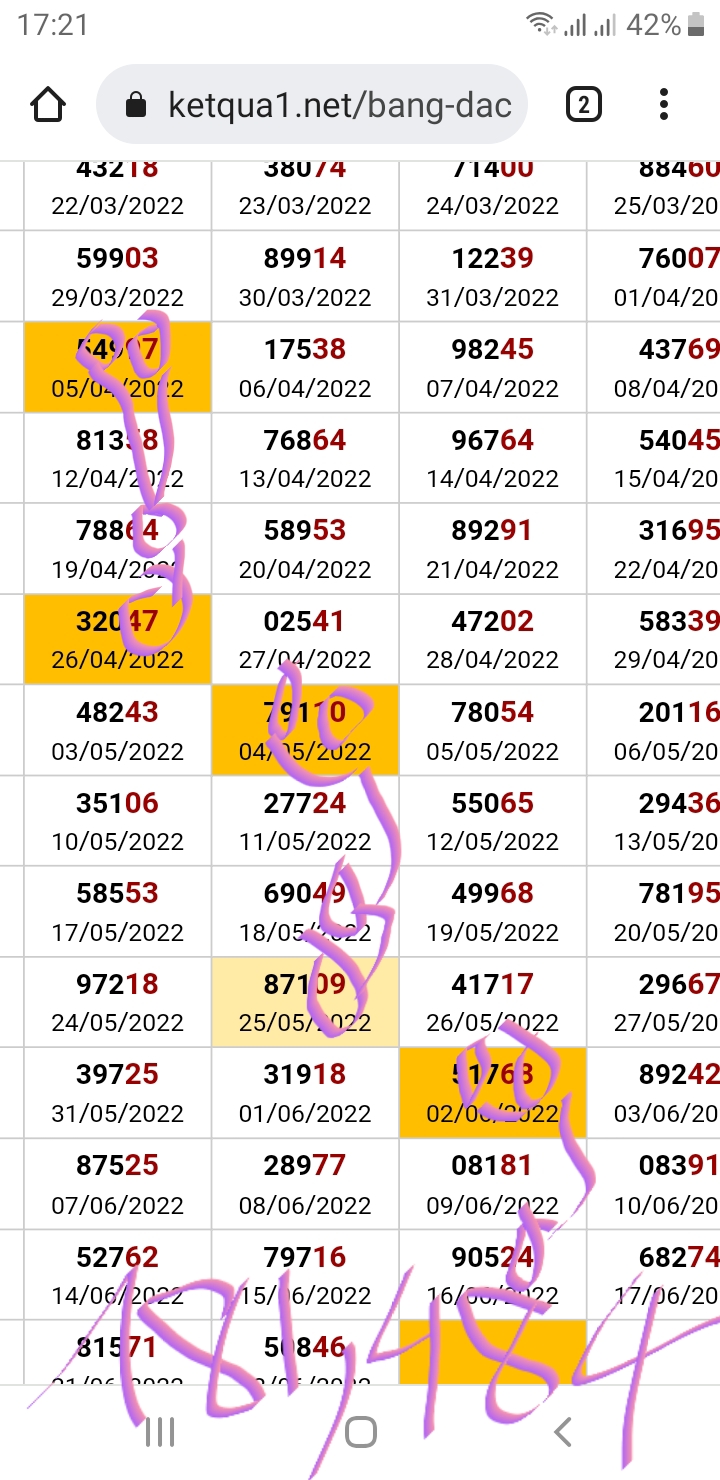
Task: Open the Chrome home page icon
Action: coord(48,104)
